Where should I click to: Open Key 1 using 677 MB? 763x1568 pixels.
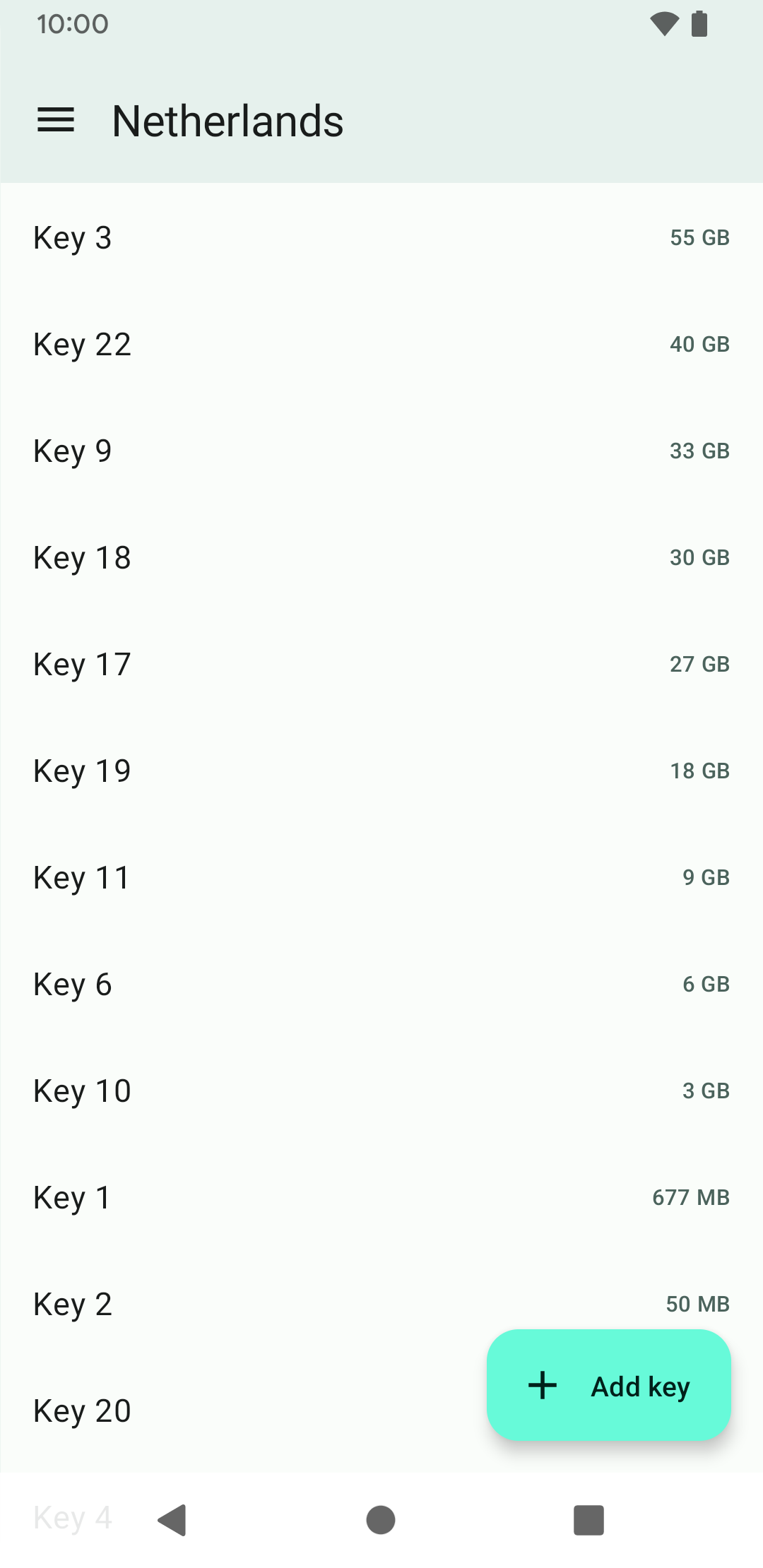click(381, 1197)
